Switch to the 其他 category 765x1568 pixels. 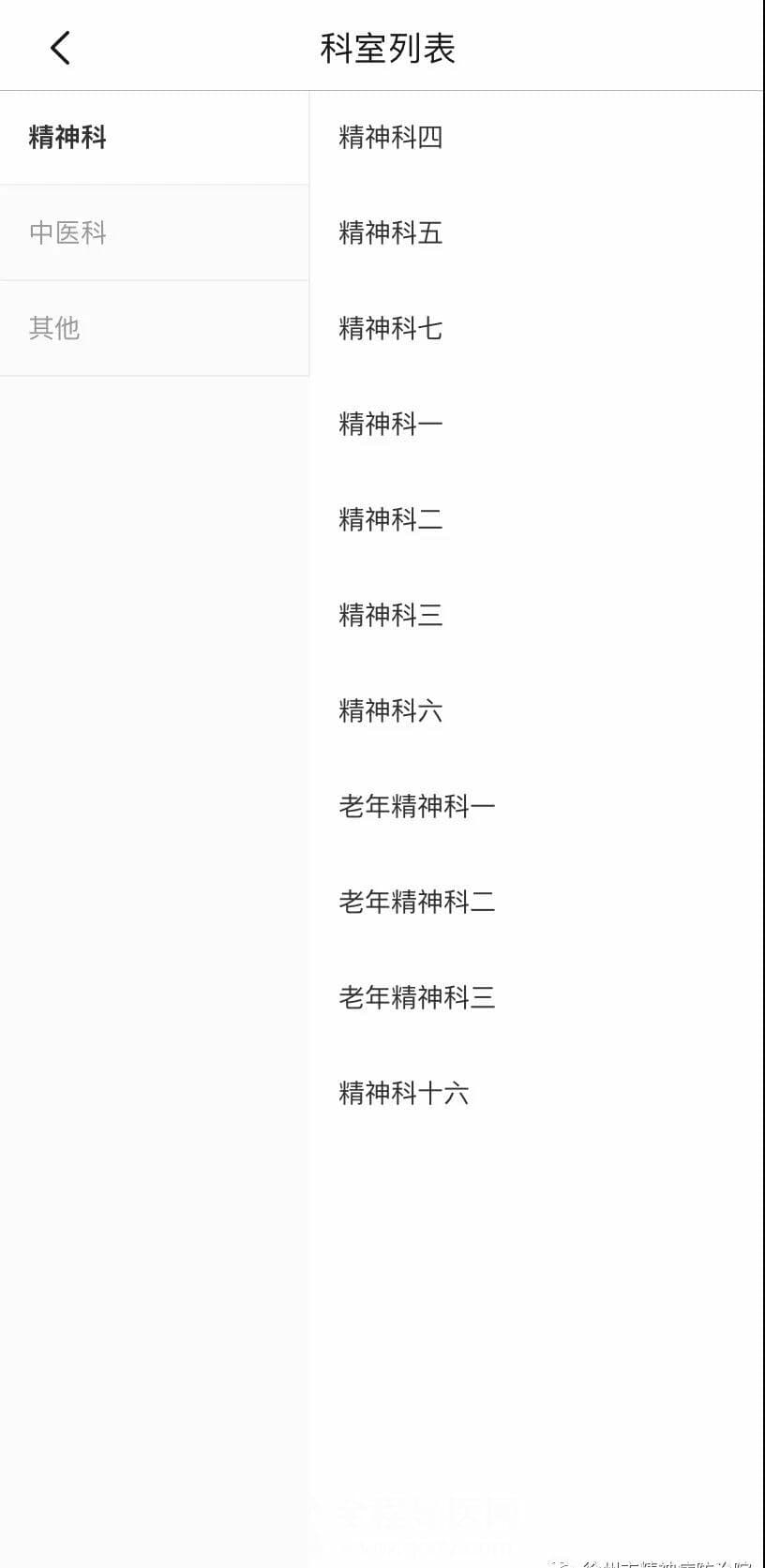click(x=155, y=329)
